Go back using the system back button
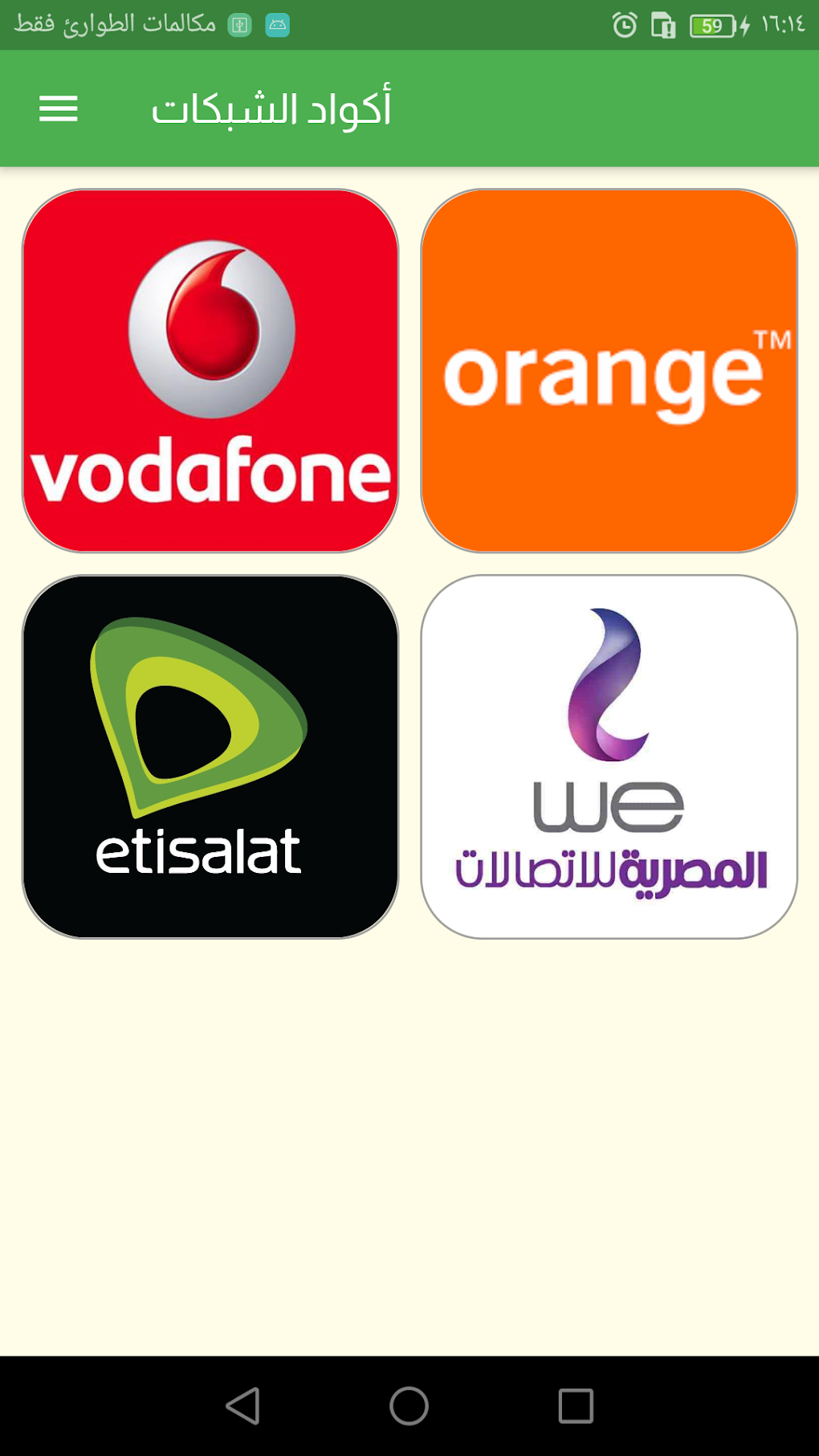 243,1405
